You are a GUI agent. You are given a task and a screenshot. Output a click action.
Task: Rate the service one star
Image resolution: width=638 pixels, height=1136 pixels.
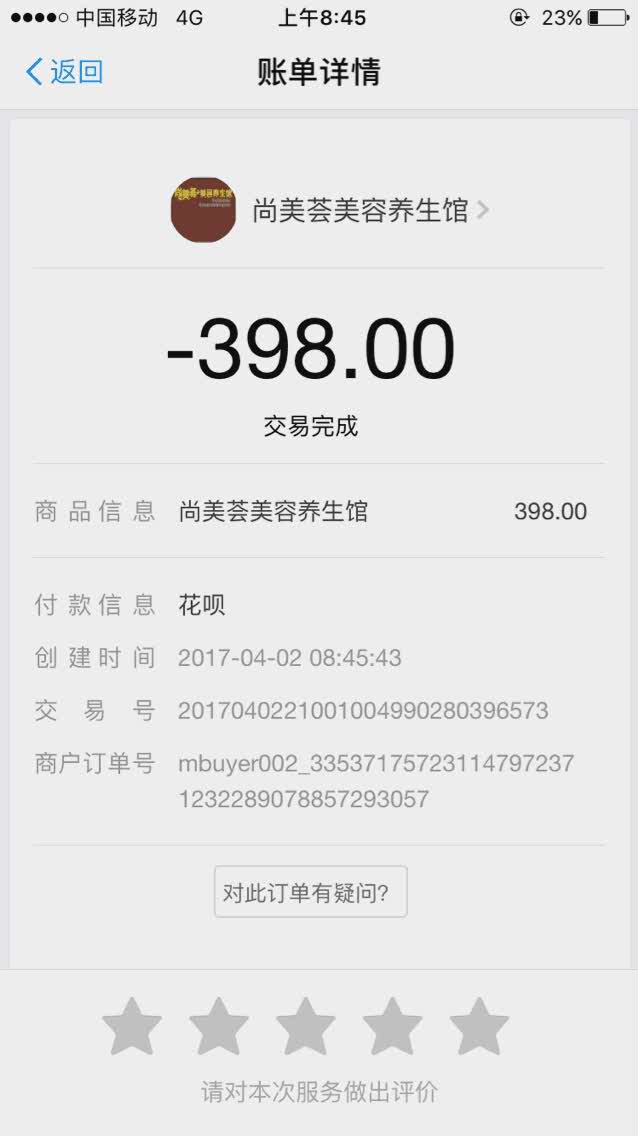tap(132, 1027)
